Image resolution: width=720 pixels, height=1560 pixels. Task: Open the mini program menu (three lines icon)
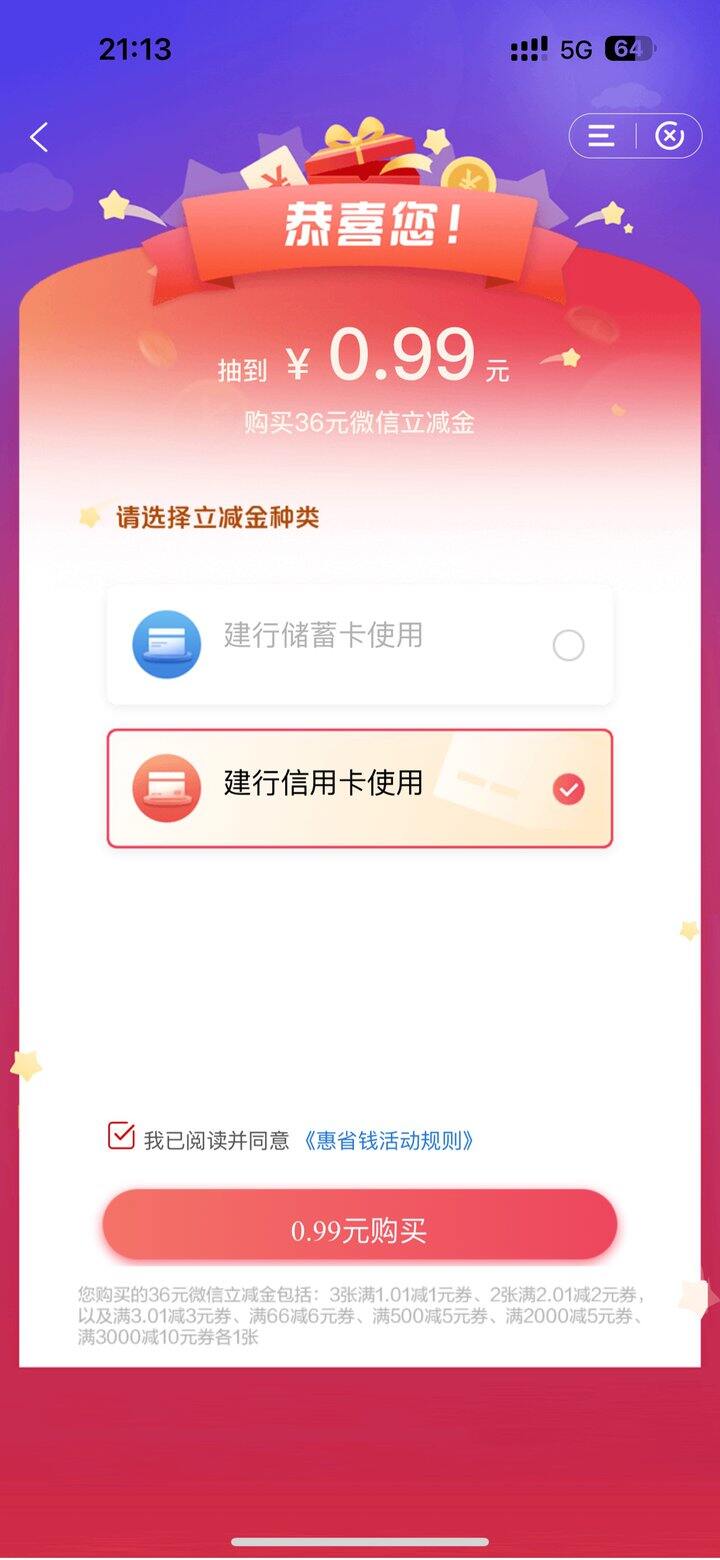point(600,136)
